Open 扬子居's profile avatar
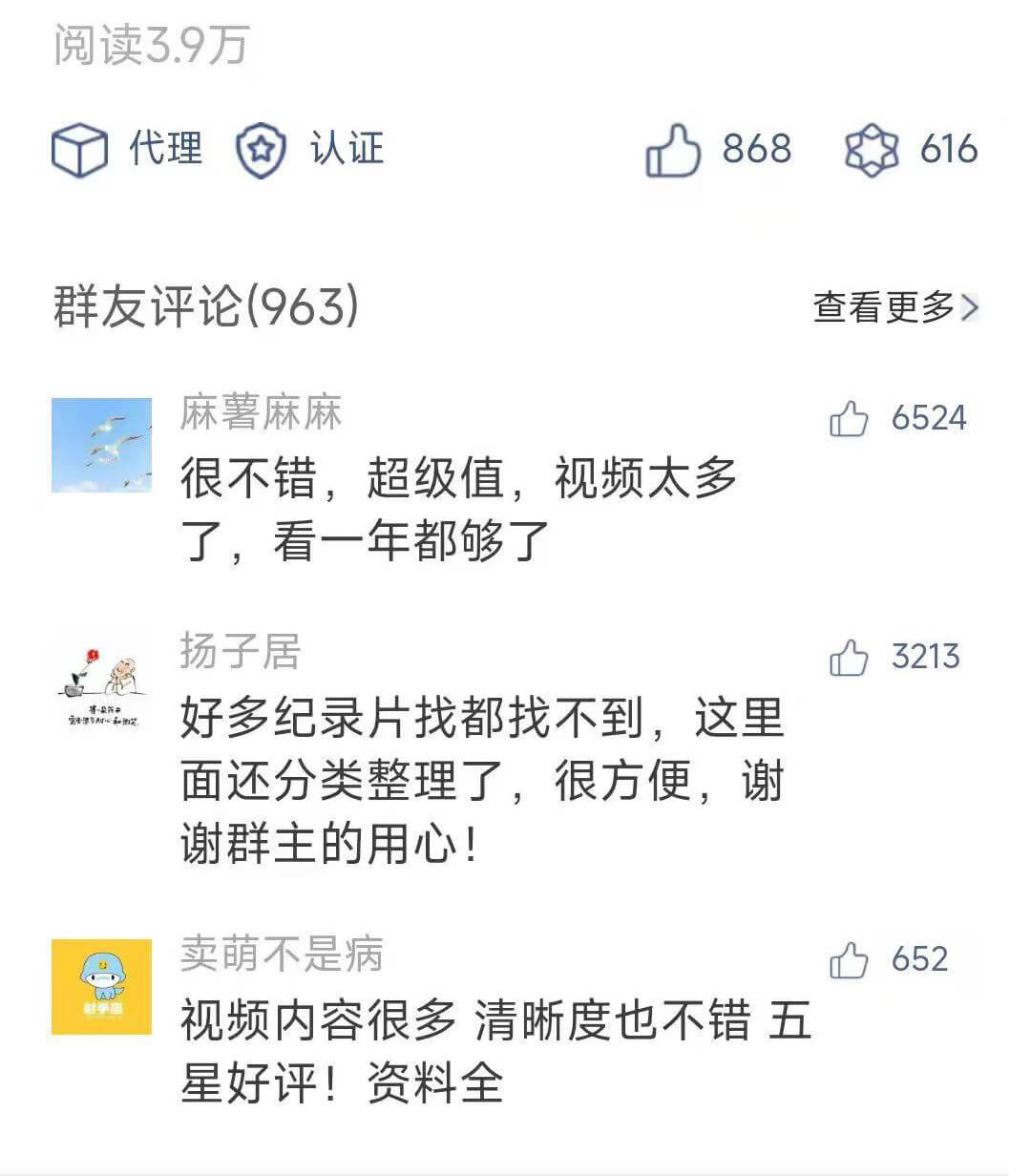This screenshot has width=1031, height=1176. 101,685
